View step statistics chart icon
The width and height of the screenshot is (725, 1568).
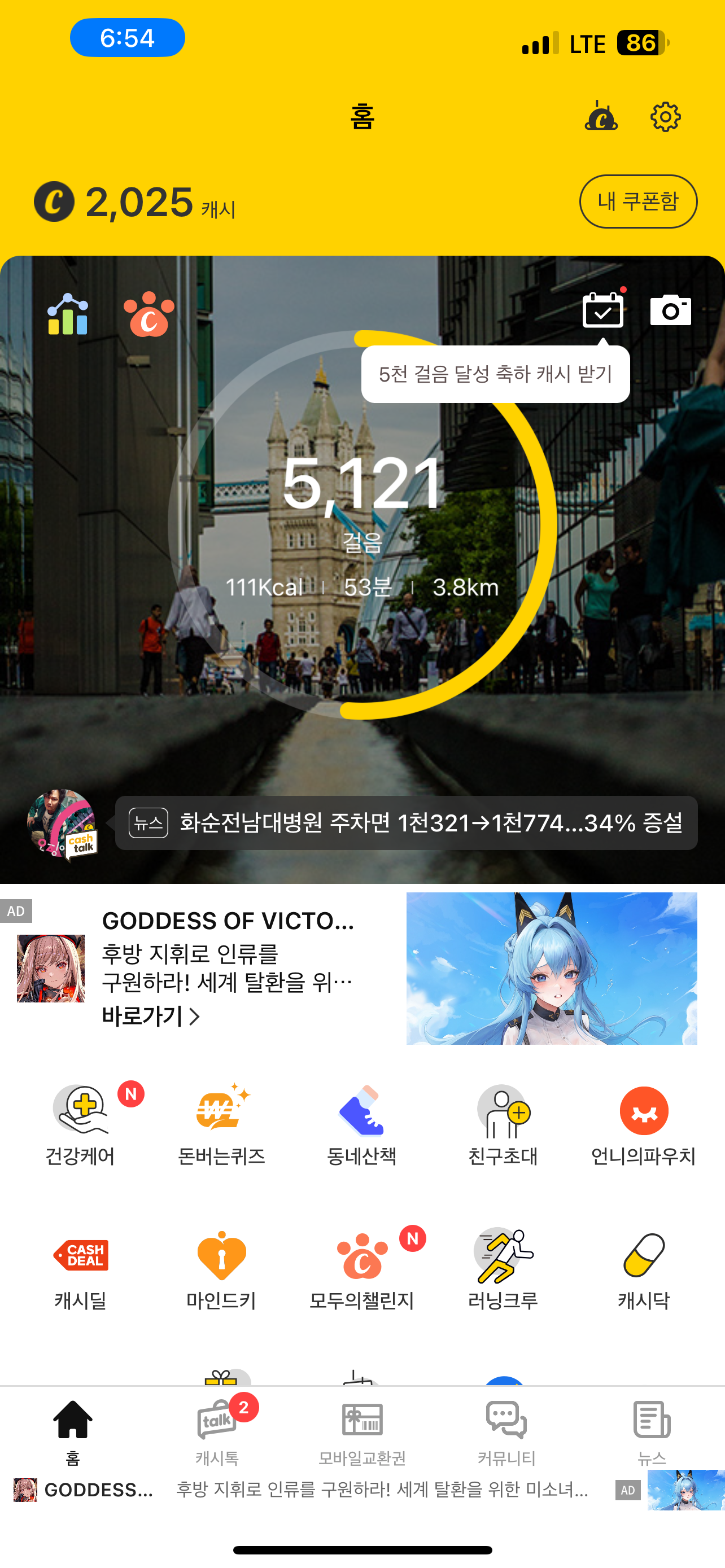pyautogui.click(x=68, y=313)
